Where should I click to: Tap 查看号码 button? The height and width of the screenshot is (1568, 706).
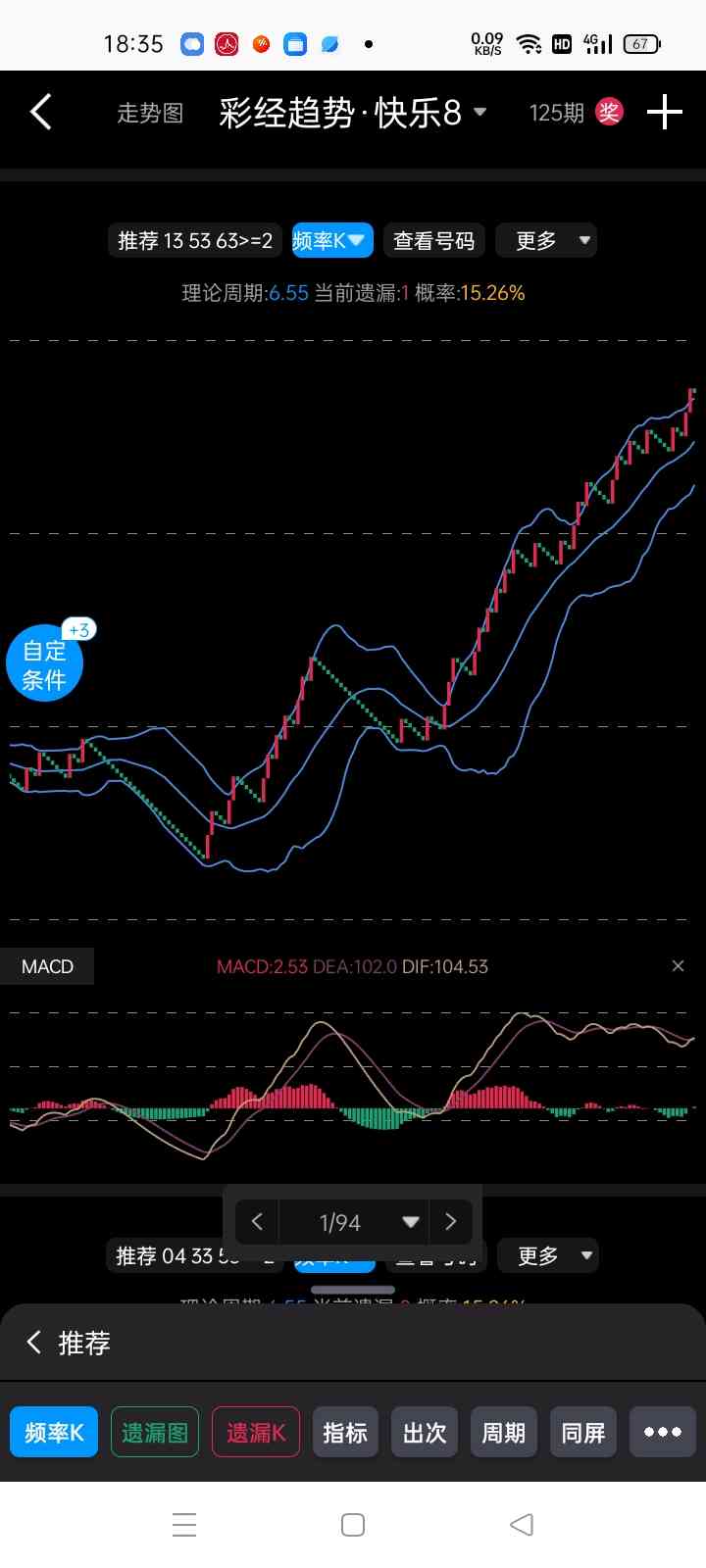(433, 241)
